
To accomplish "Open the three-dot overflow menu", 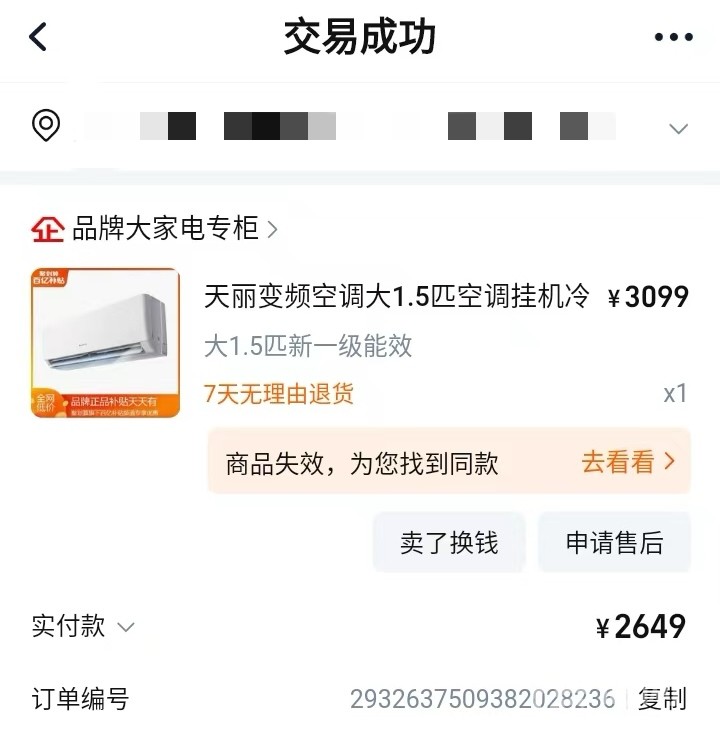I will (673, 38).
